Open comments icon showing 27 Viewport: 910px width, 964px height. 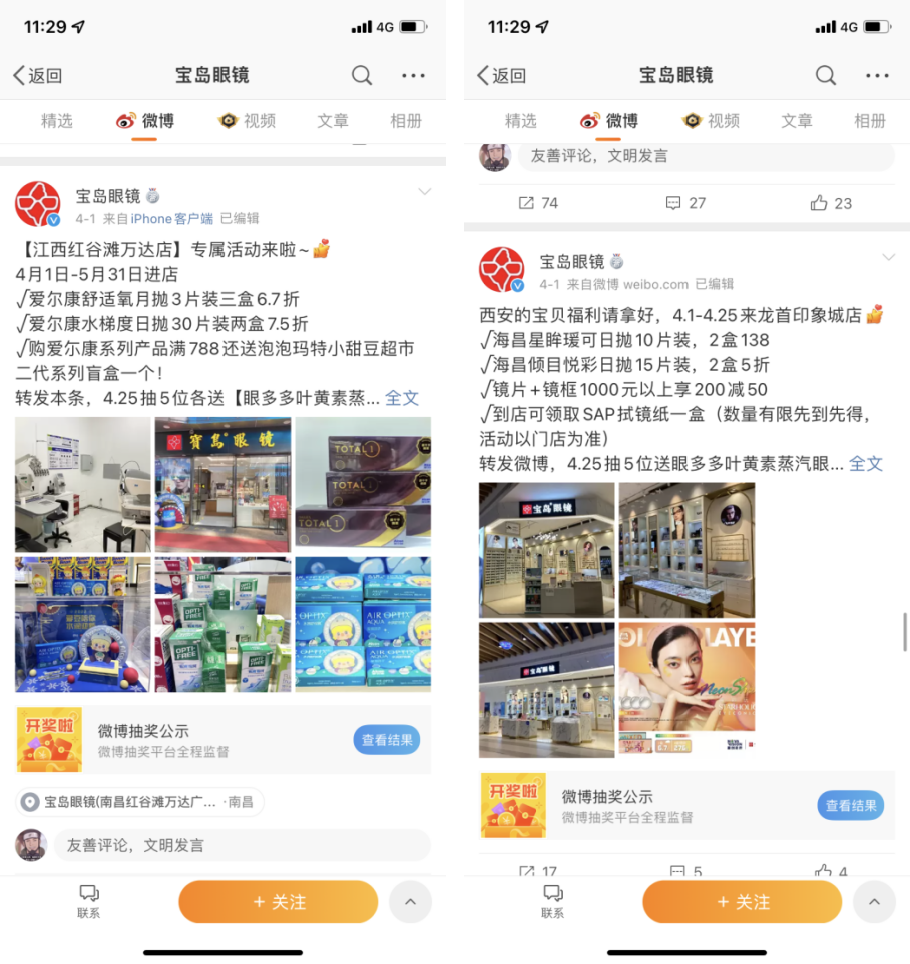tap(686, 203)
